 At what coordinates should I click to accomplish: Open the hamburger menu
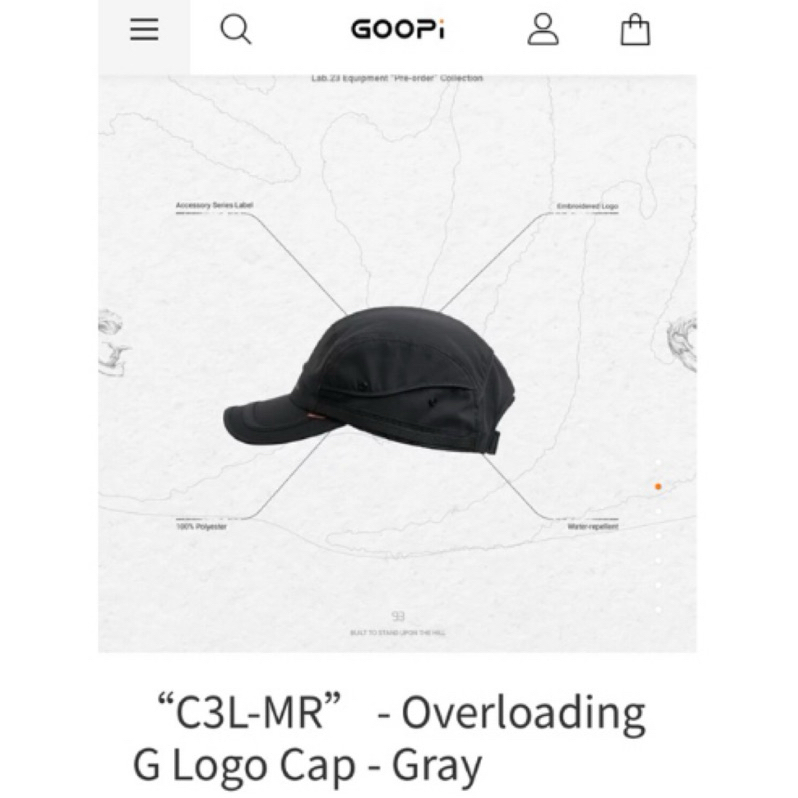[144, 30]
